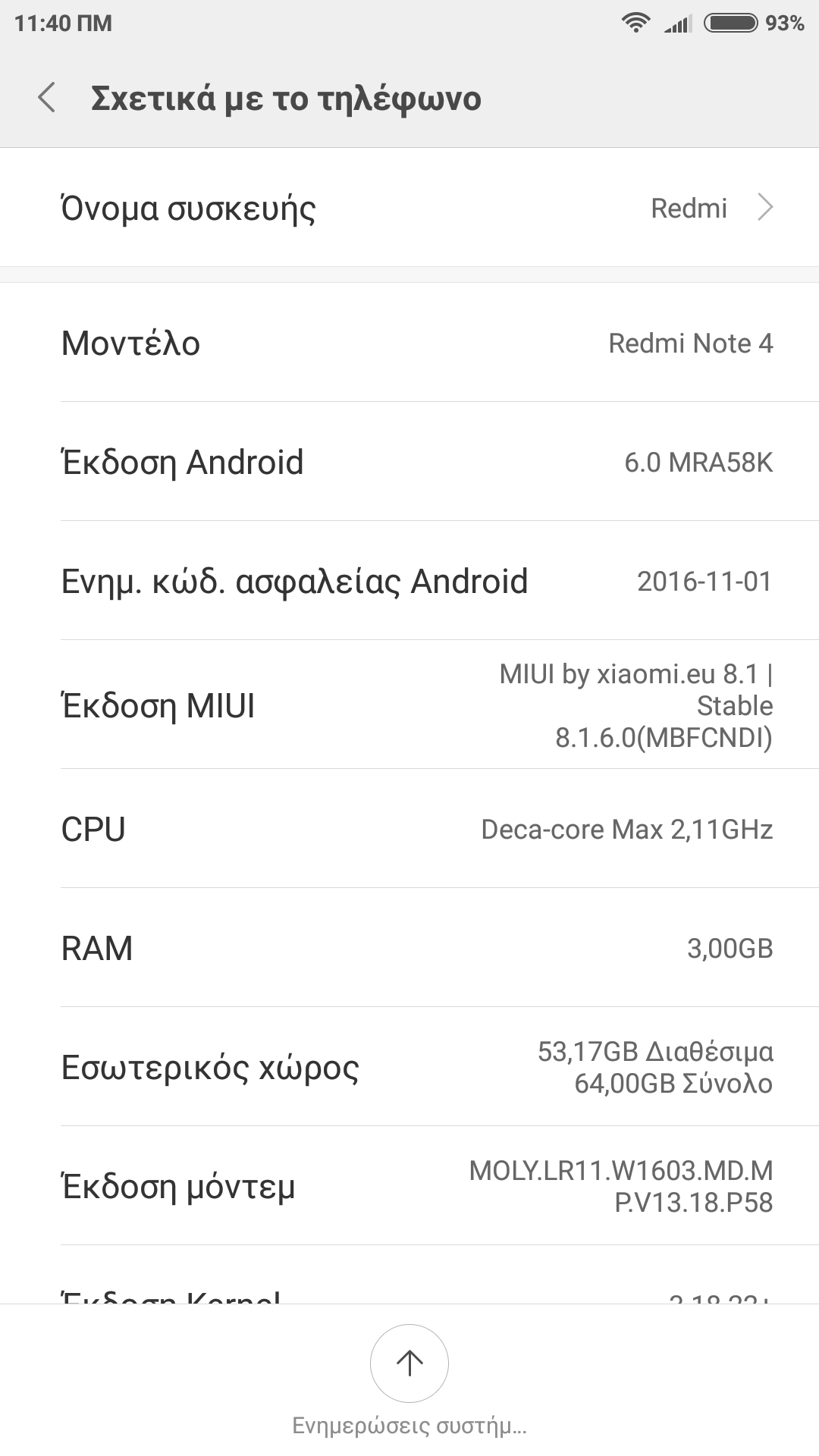819x1456 pixels.
Task: Tap the Έκδοση μόντεμ row
Action: pos(409,1186)
